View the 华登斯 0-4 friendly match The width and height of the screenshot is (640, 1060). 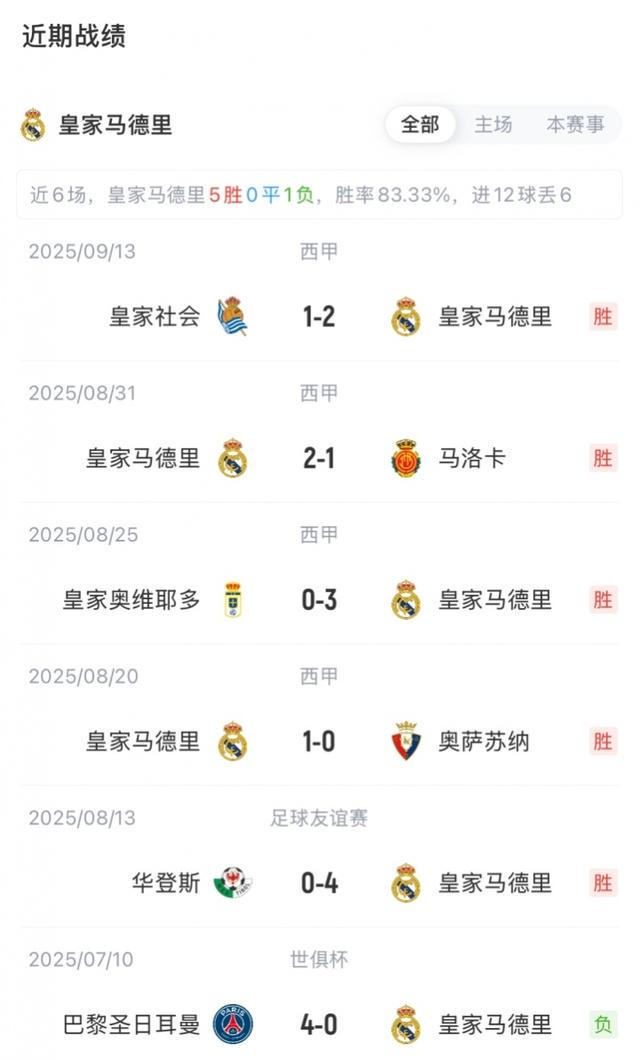click(x=319, y=883)
